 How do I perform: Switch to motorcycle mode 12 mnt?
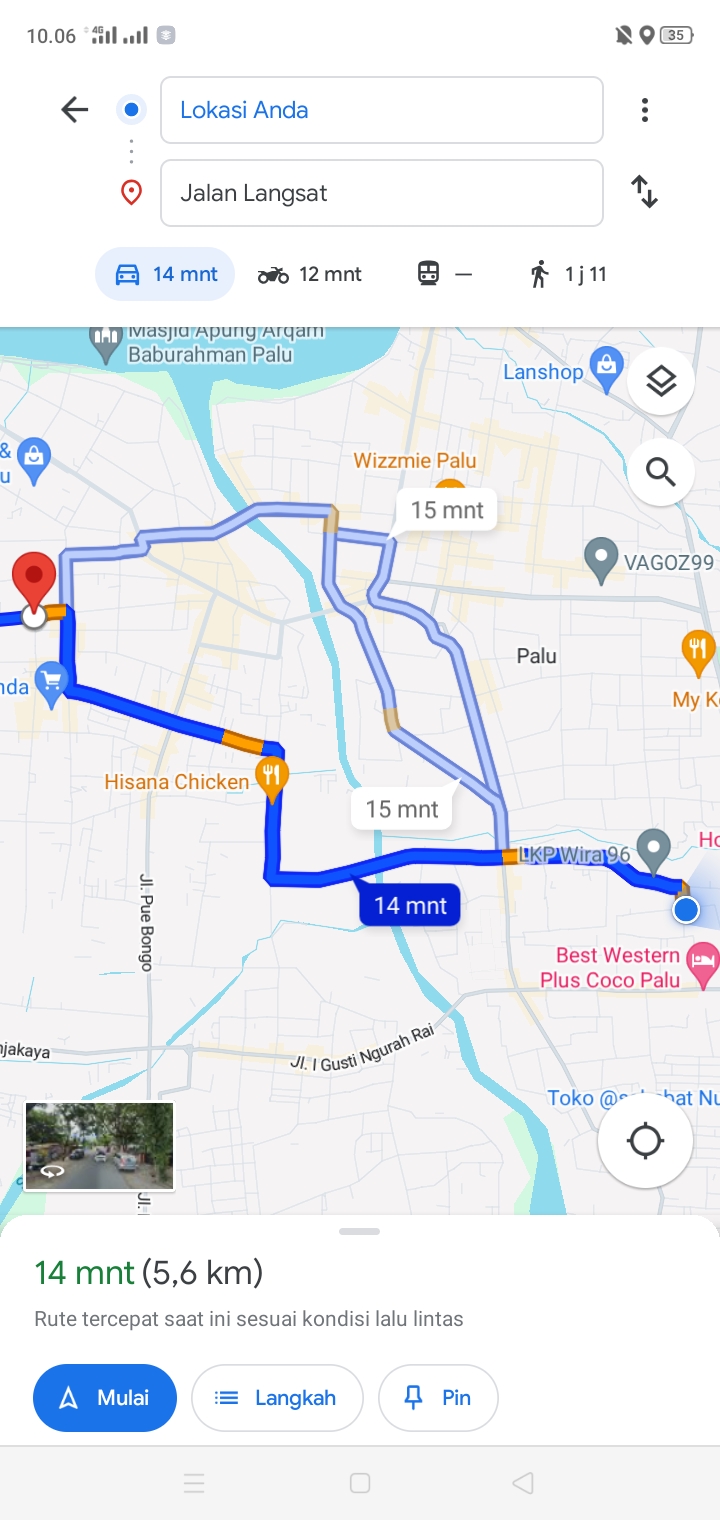[x=310, y=274]
